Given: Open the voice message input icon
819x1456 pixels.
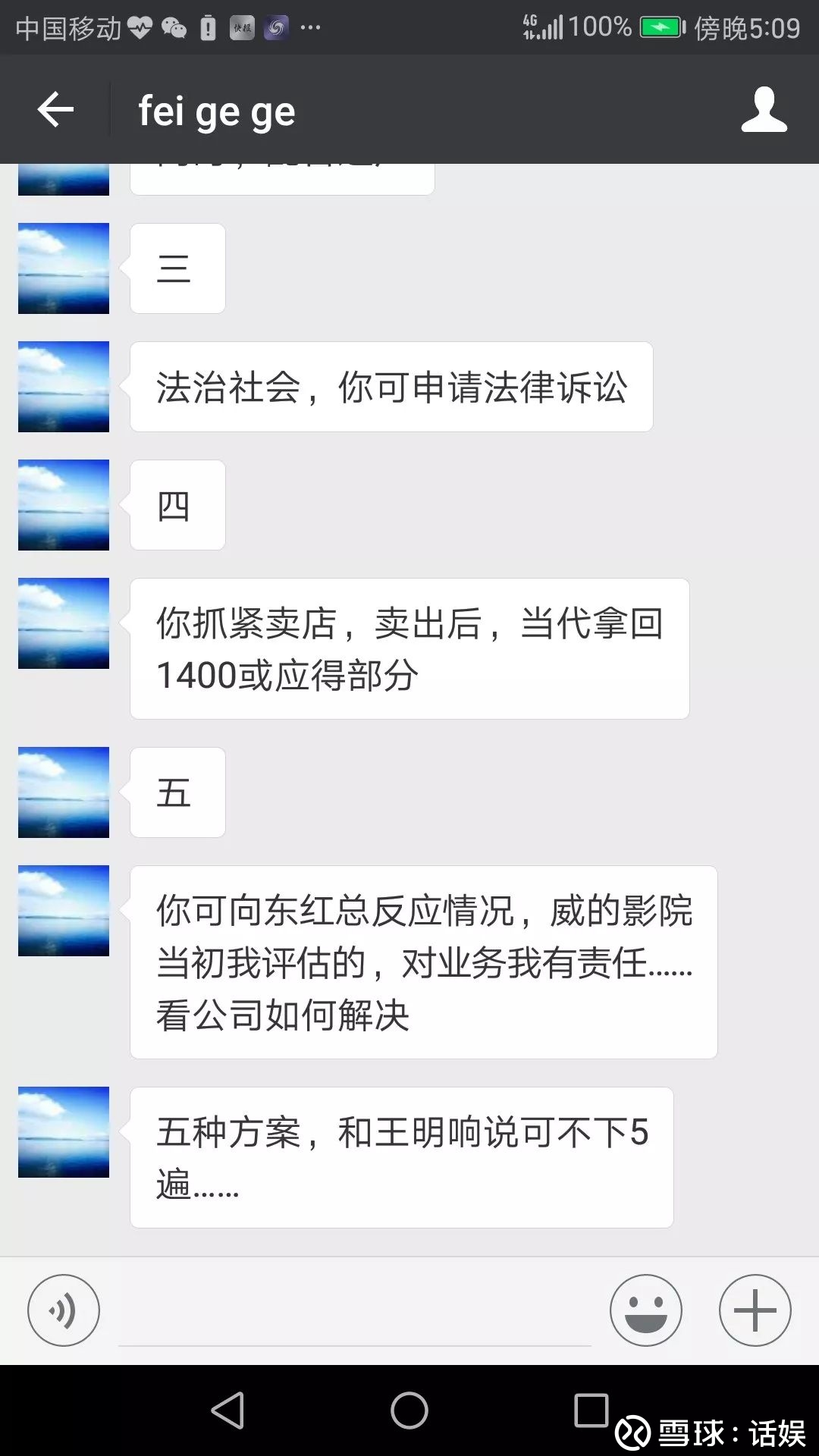Looking at the screenshot, I should (x=64, y=1310).
